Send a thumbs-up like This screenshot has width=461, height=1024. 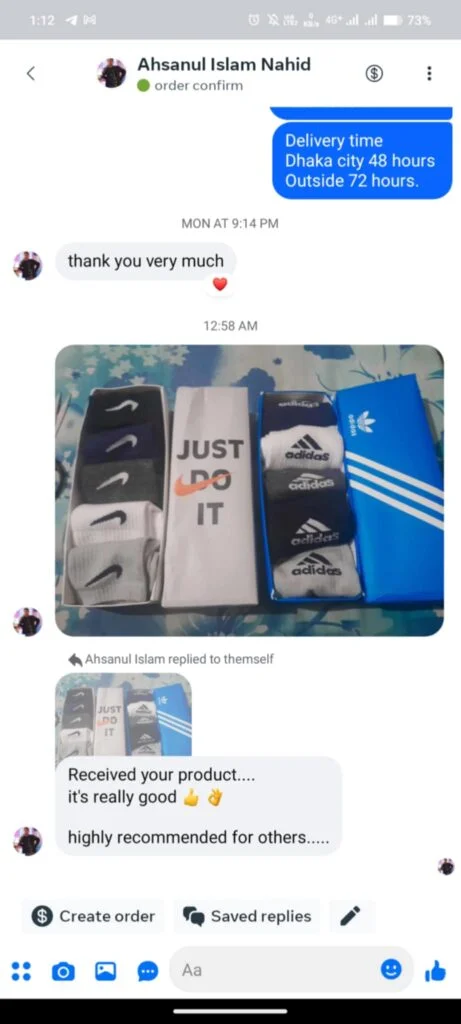point(436,972)
